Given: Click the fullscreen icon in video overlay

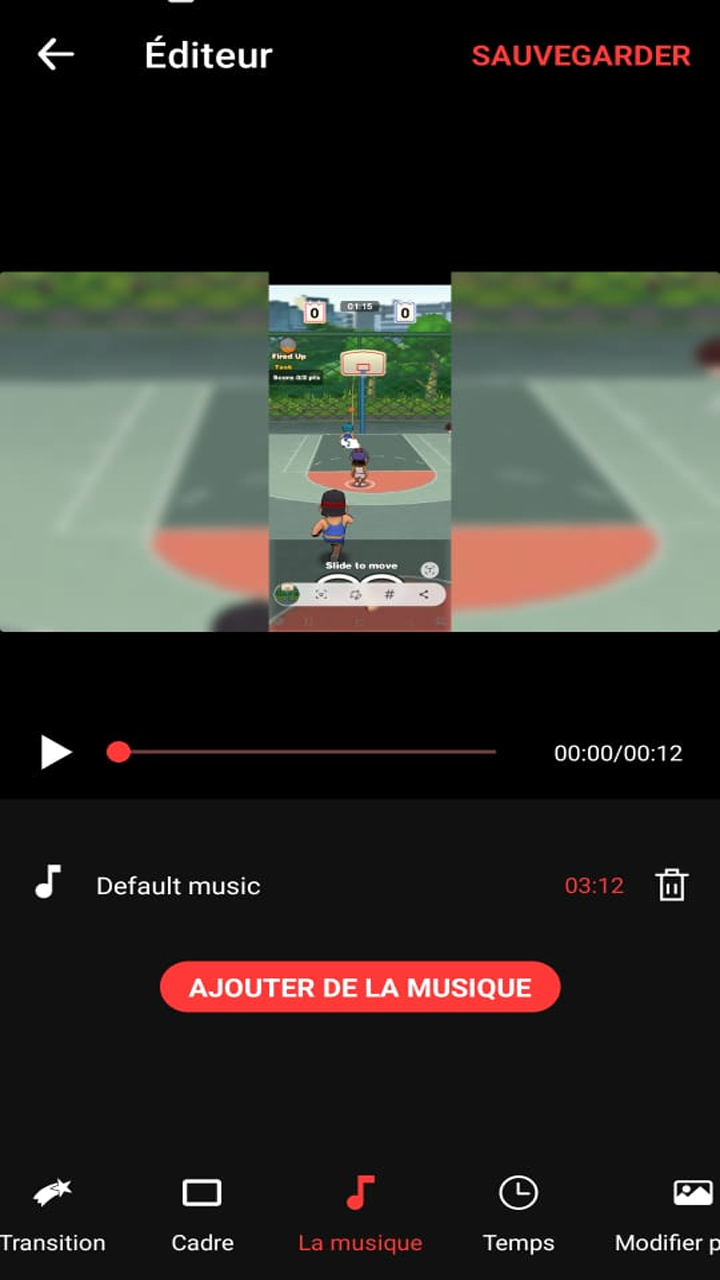Looking at the screenshot, I should coord(322,593).
